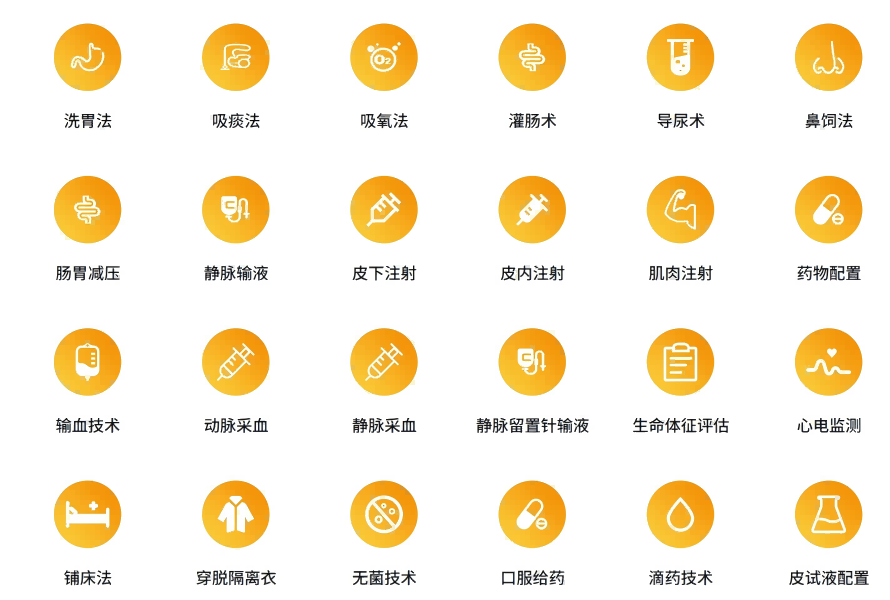The height and width of the screenshot is (600, 890).
Task: Tap the 灌肠术 icon
Action: point(532,58)
